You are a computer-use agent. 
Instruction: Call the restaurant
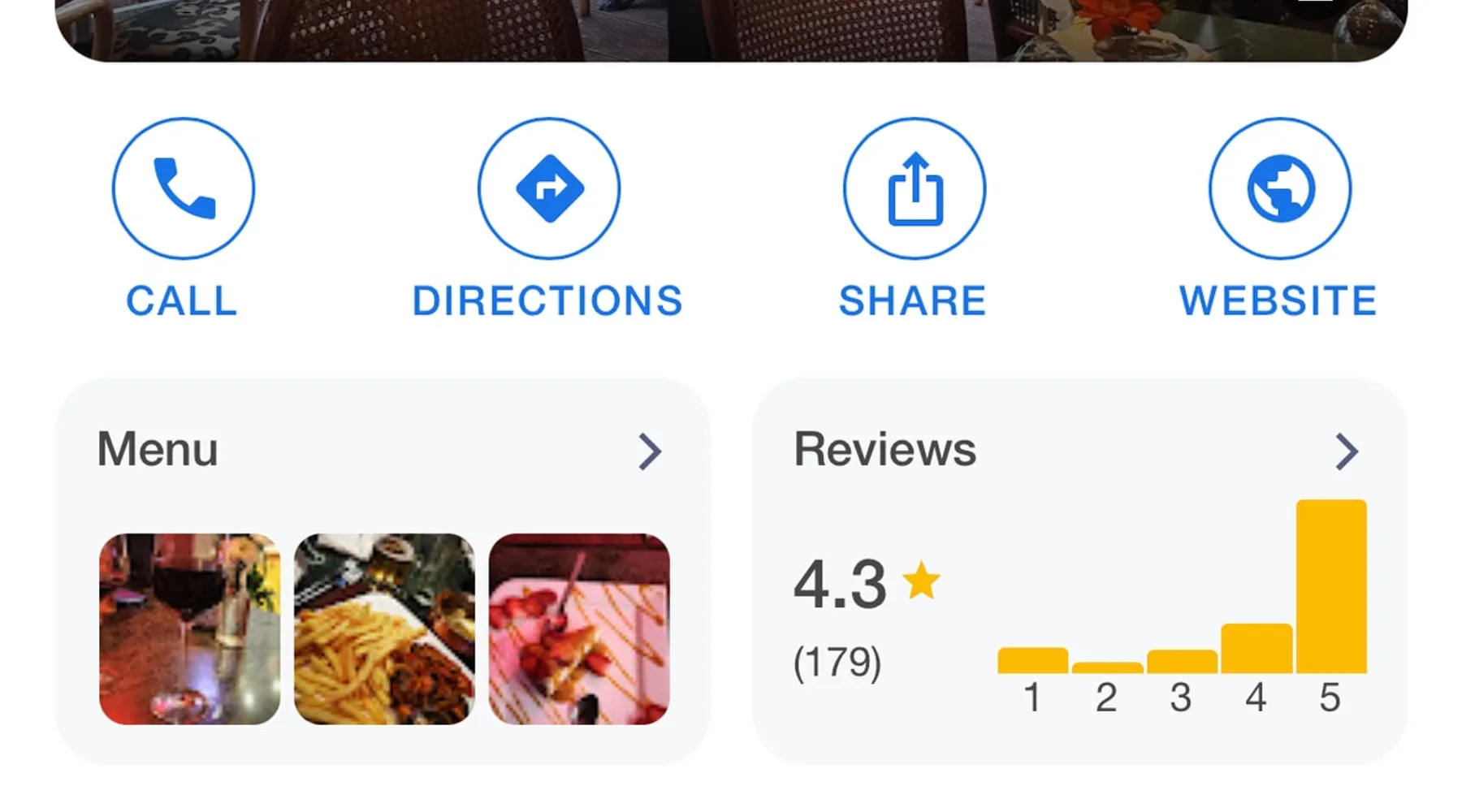coord(183,188)
